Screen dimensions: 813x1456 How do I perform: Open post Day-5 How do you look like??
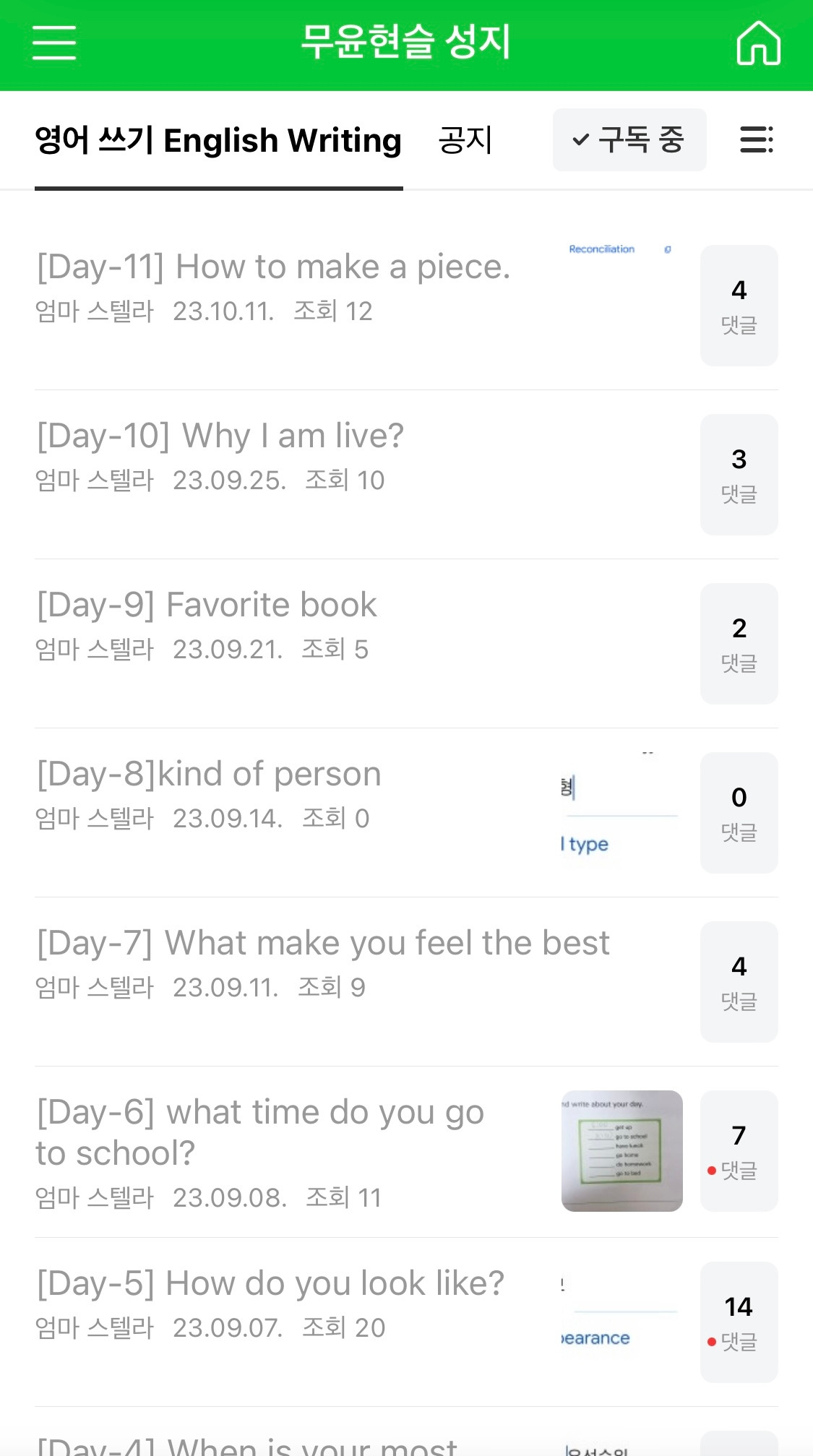click(270, 1284)
